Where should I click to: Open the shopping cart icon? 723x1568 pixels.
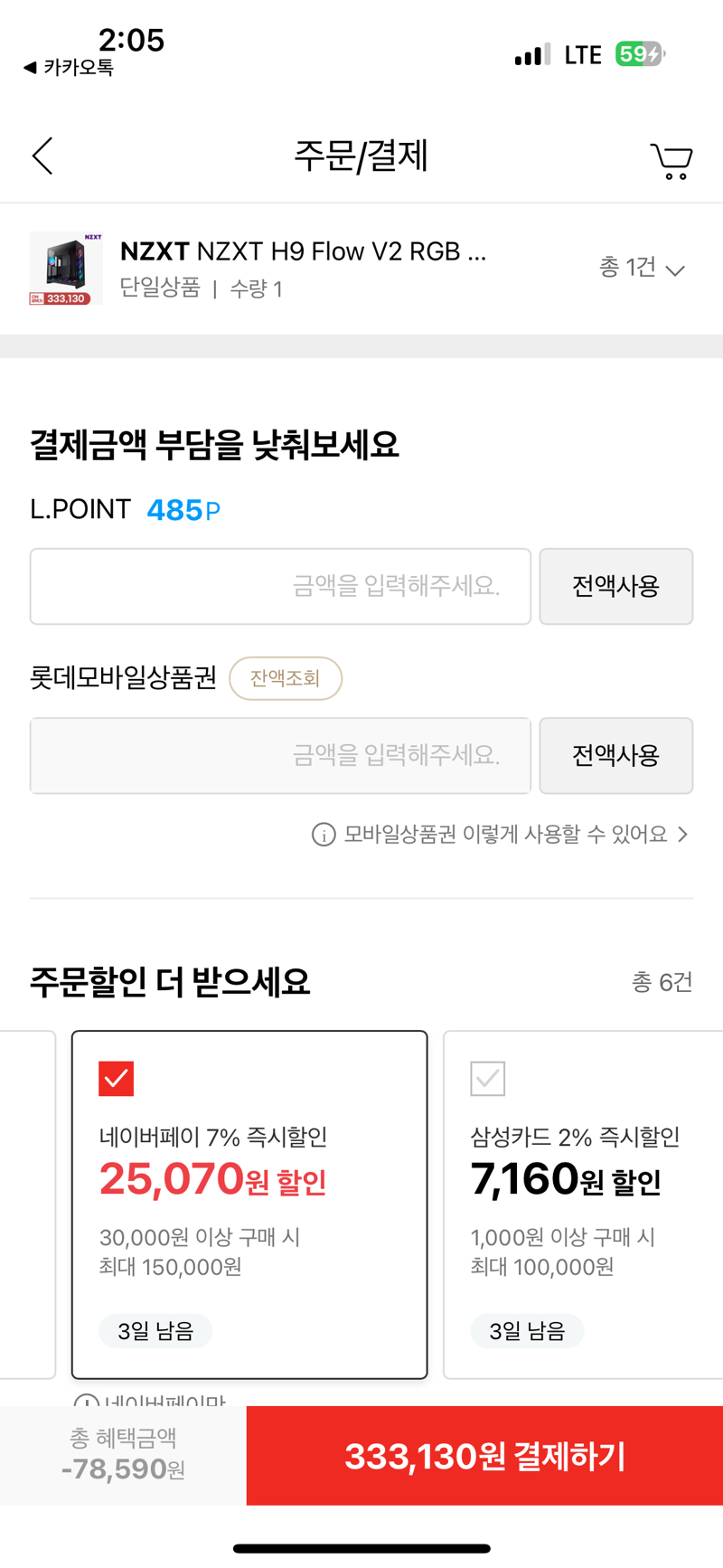671,161
